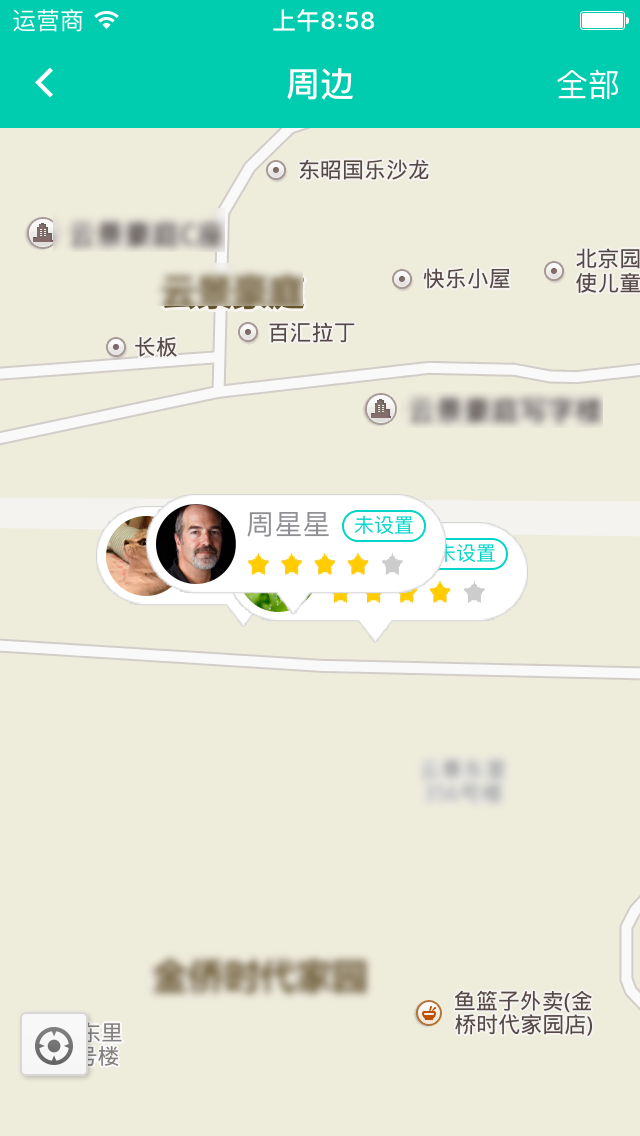Open 周星星's profile bubble
Screen dimensions: 640x1136
click(296, 543)
